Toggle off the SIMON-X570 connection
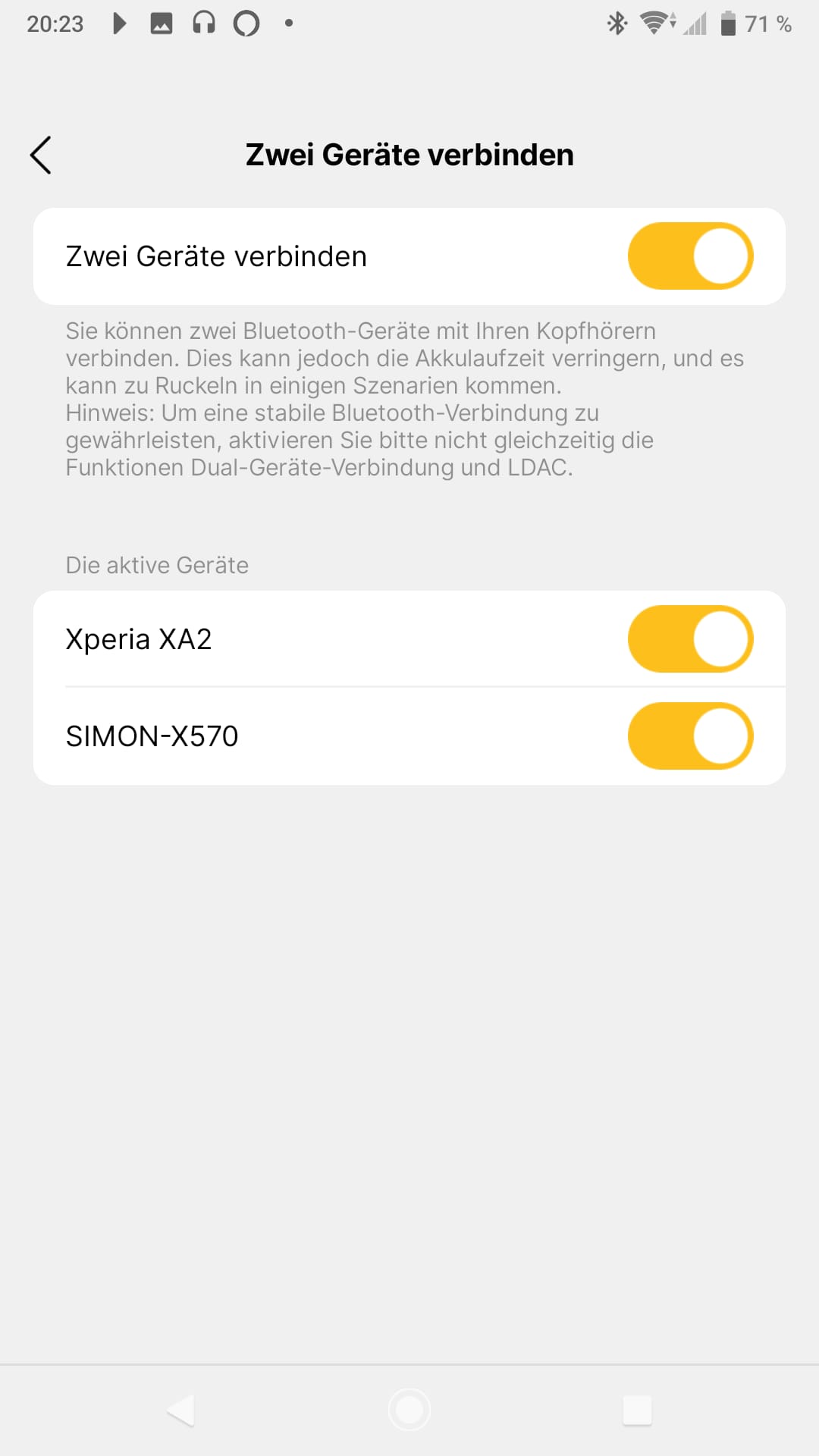Viewport: 819px width, 1456px height. [x=690, y=736]
